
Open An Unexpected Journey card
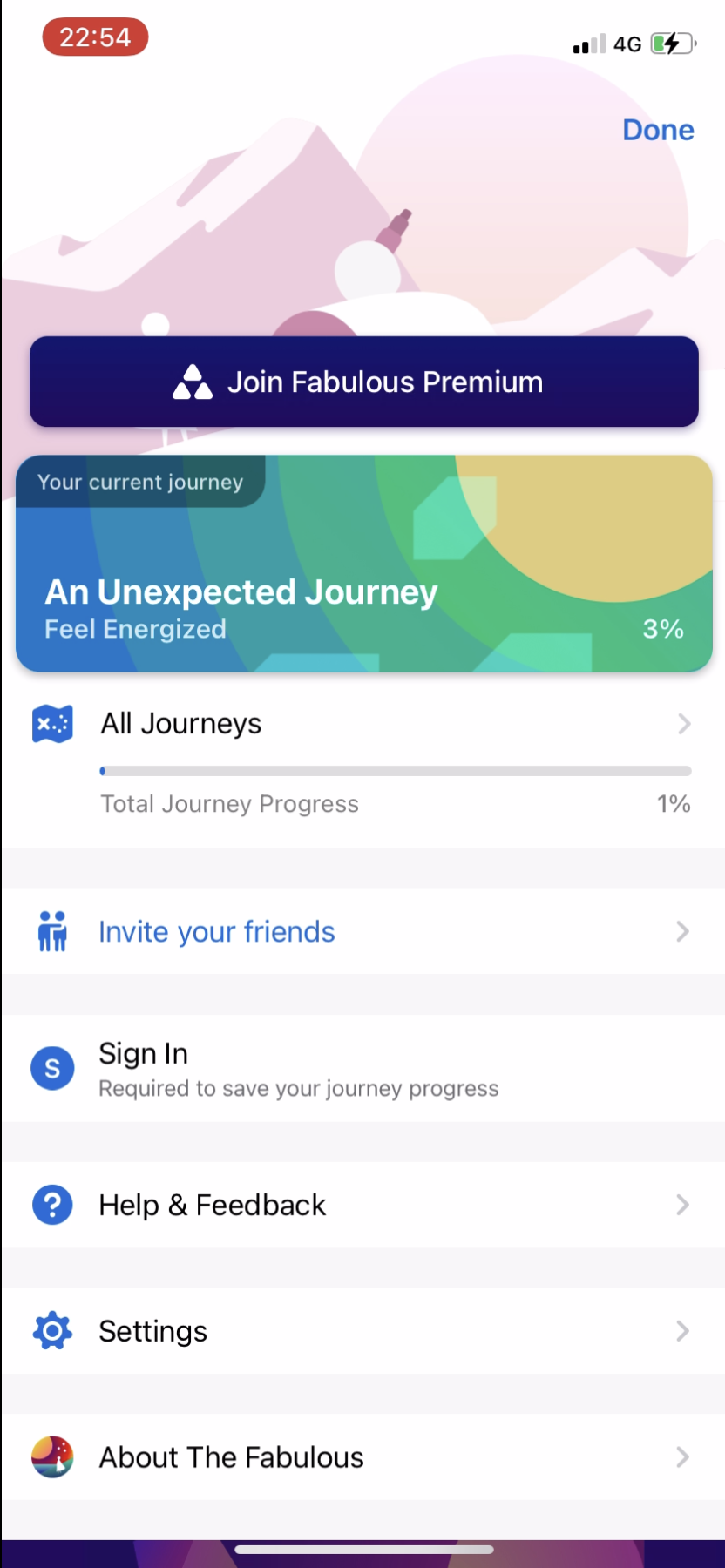[364, 564]
